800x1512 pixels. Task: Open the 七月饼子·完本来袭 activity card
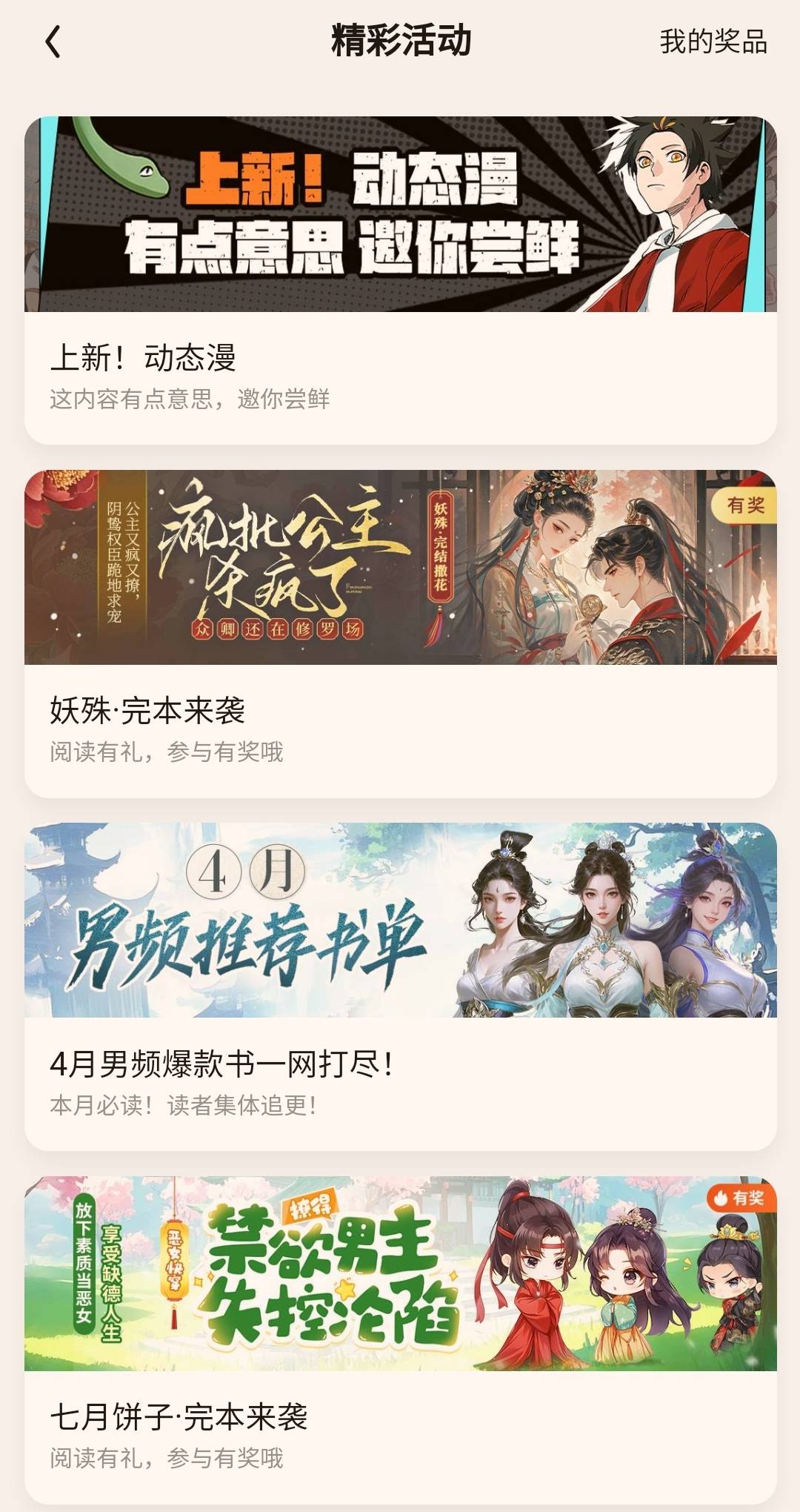click(401, 1340)
